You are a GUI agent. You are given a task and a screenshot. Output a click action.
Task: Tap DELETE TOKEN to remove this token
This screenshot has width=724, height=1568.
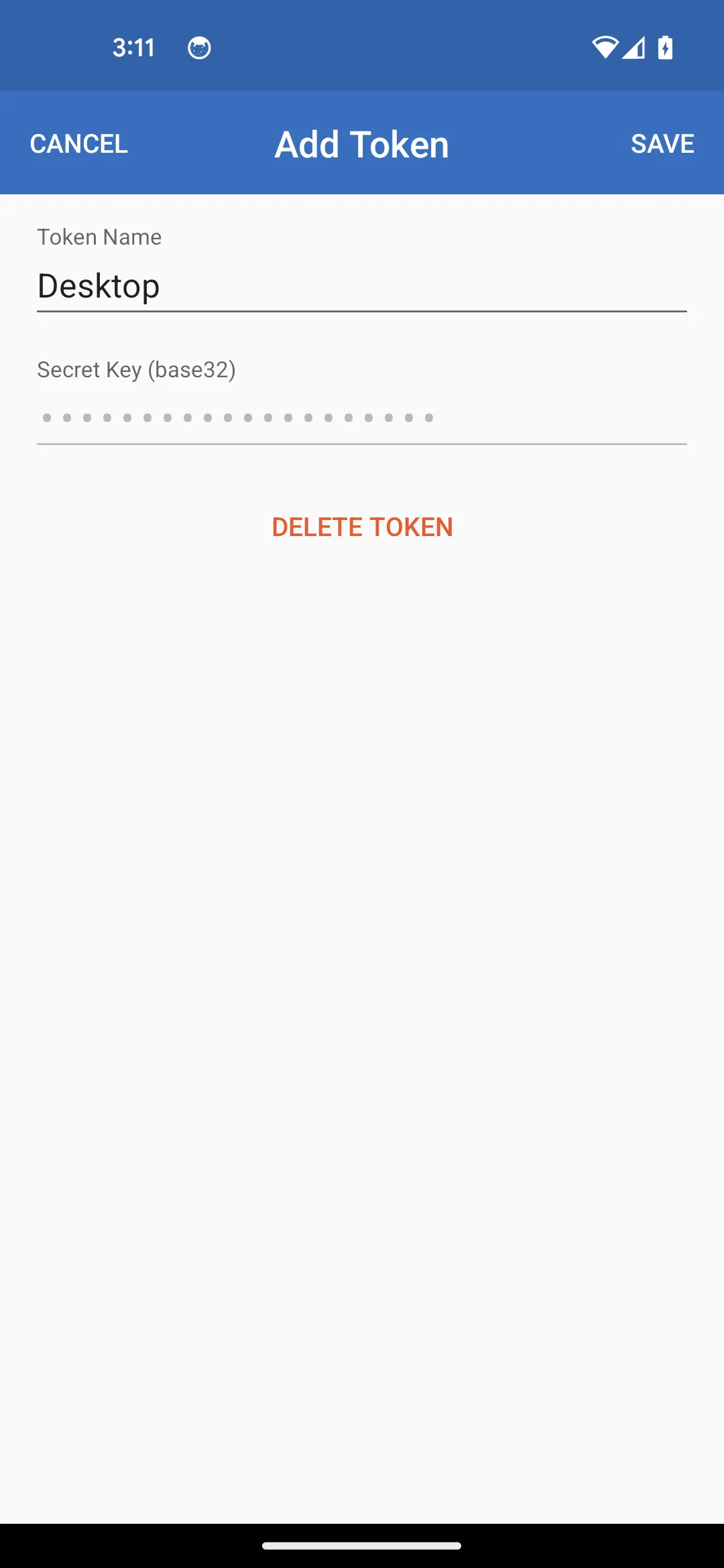coord(362,527)
